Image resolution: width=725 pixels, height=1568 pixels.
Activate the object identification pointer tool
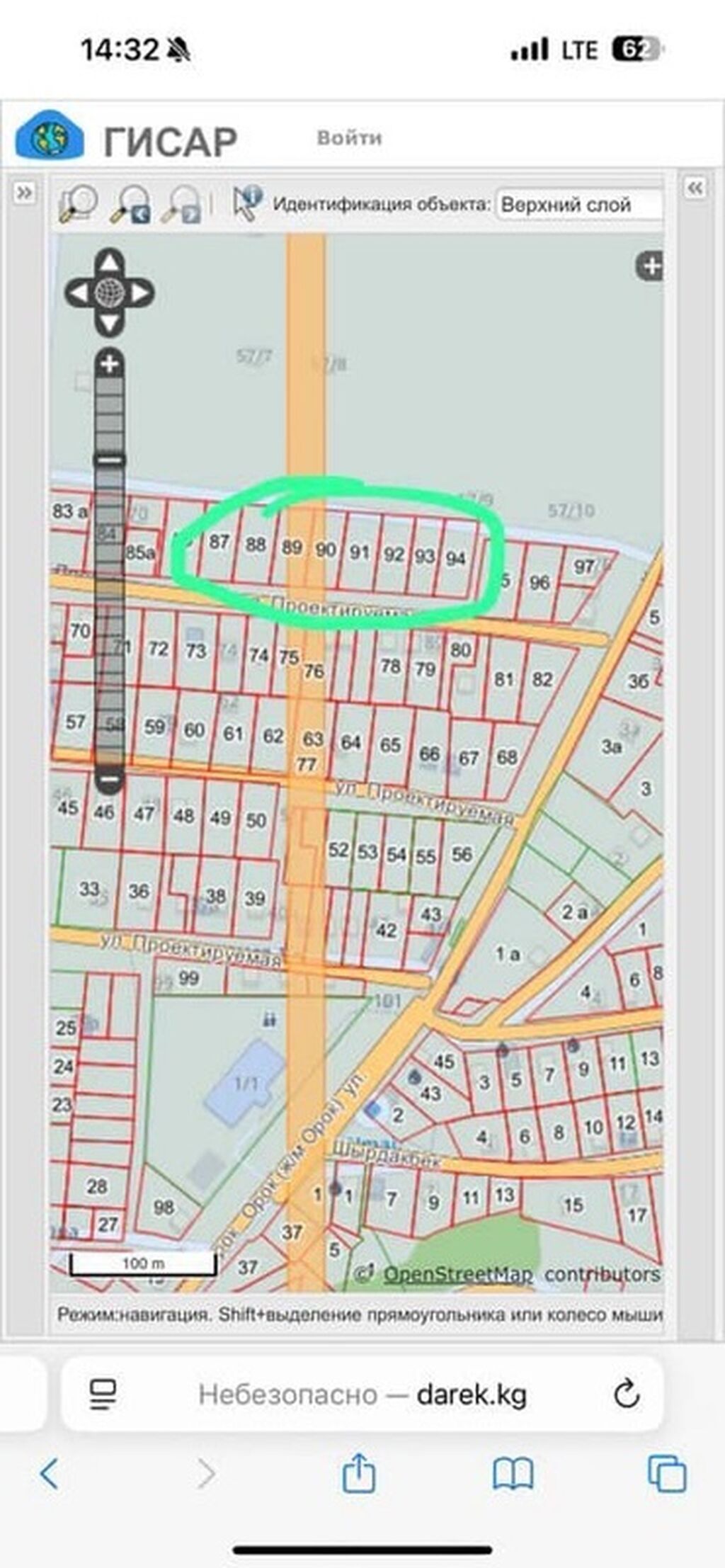pos(247,203)
